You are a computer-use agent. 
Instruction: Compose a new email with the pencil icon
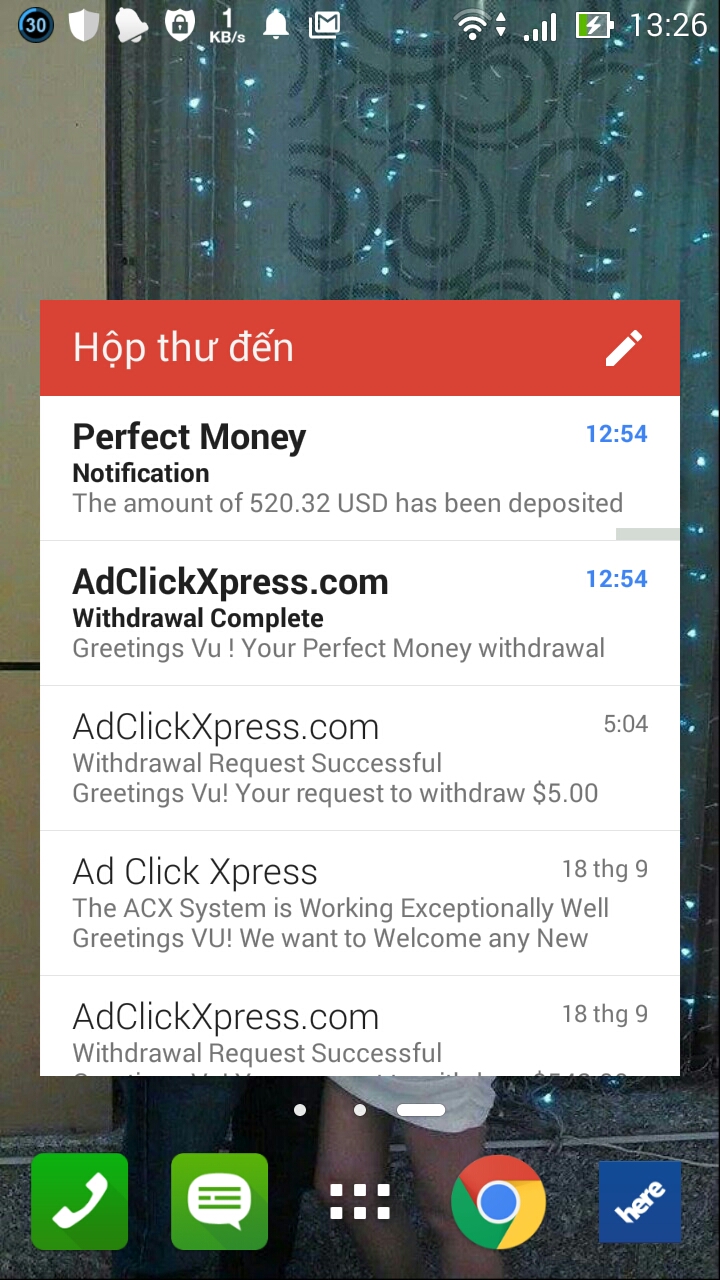pos(624,348)
